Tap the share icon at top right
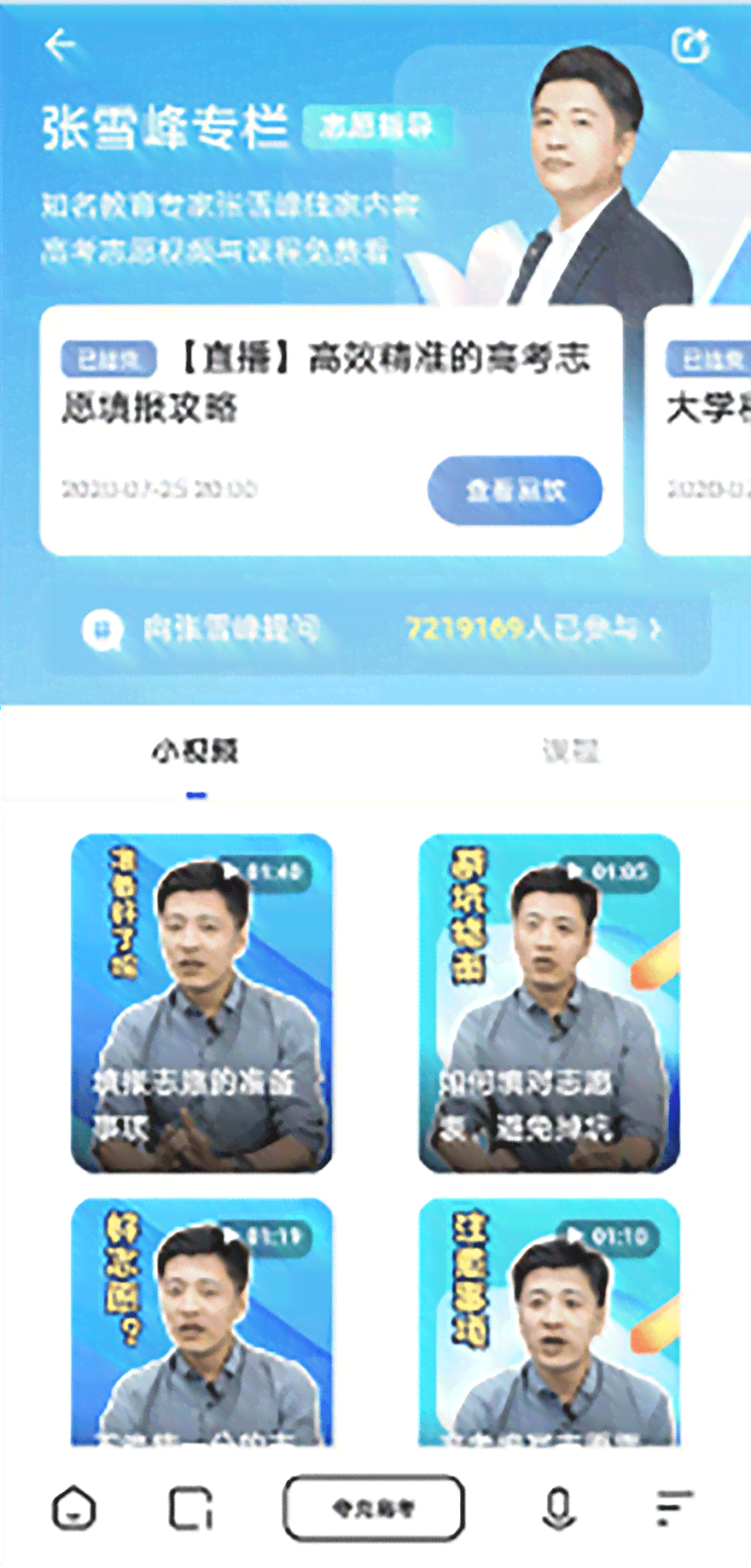The height and width of the screenshot is (1568, 751). [690, 45]
